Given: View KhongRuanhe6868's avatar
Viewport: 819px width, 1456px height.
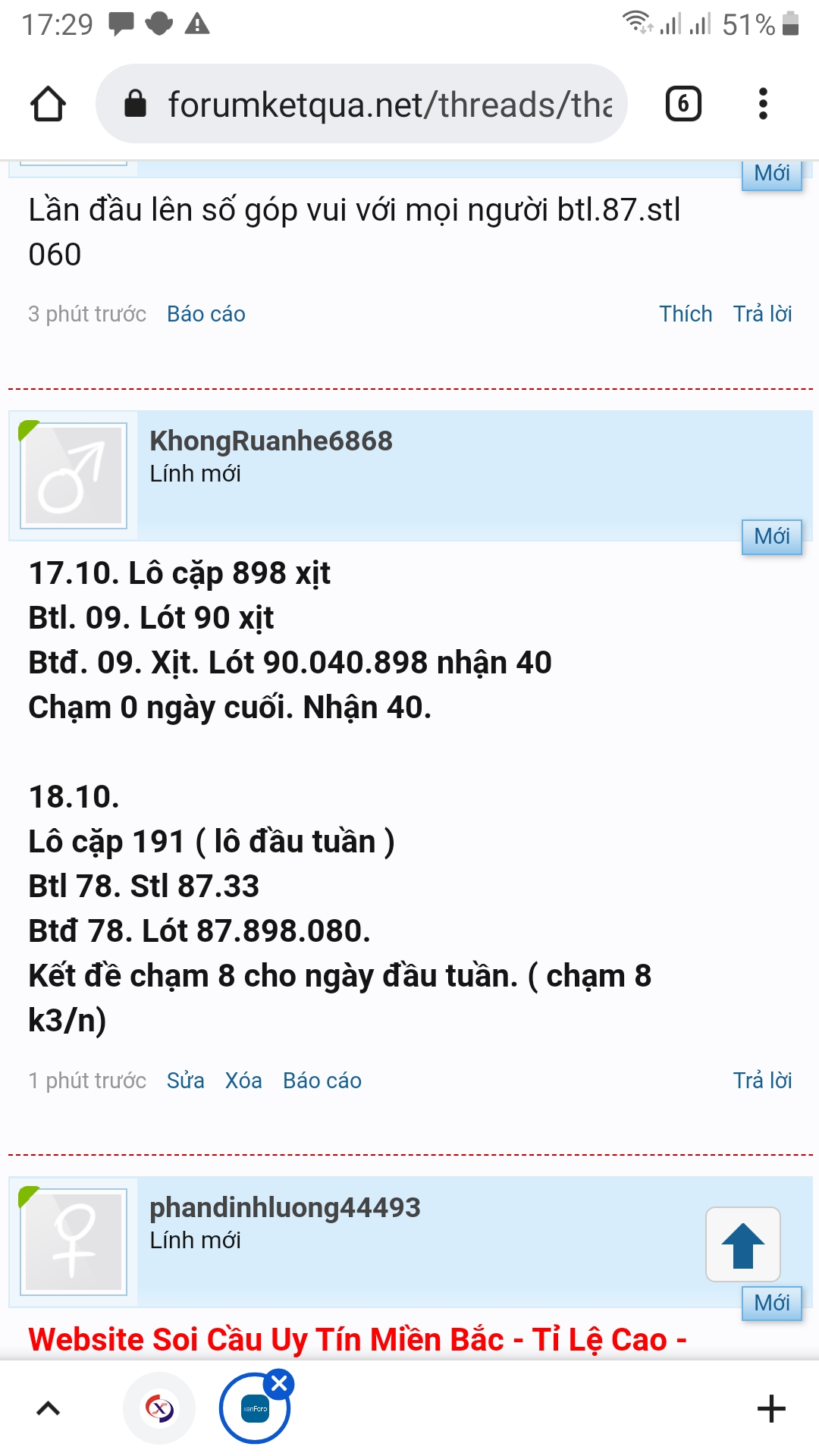Looking at the screenshot, I should pos(74,475).
